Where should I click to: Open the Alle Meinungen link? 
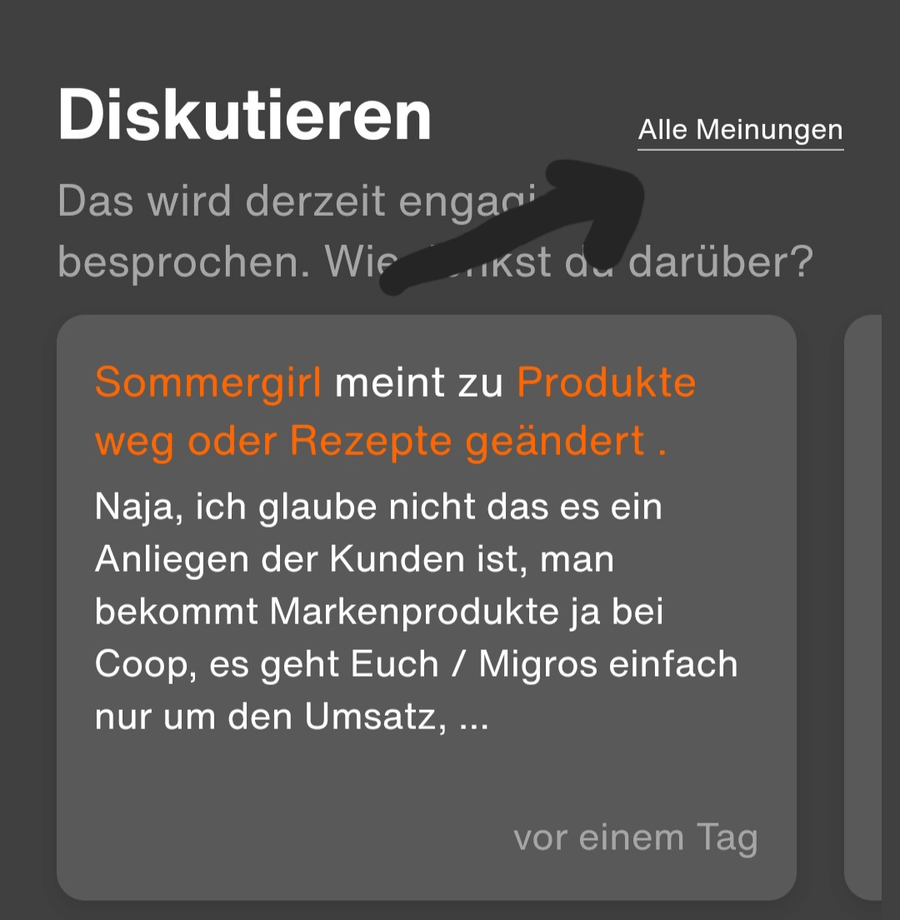[x=740, y=130]
